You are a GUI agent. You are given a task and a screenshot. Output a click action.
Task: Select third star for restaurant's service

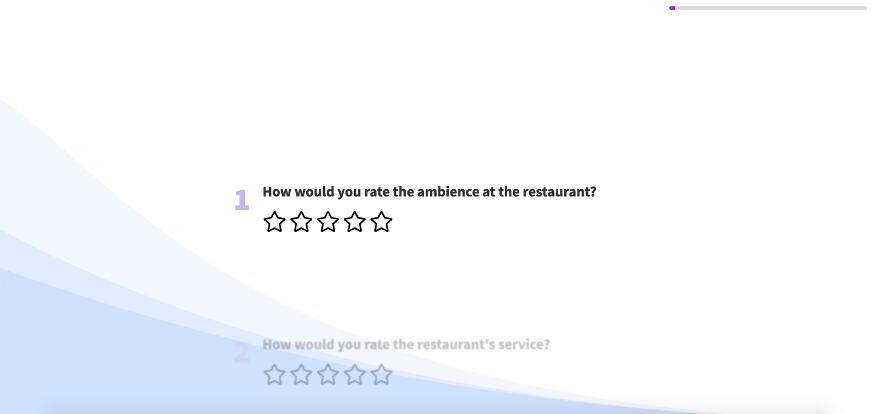328,375
